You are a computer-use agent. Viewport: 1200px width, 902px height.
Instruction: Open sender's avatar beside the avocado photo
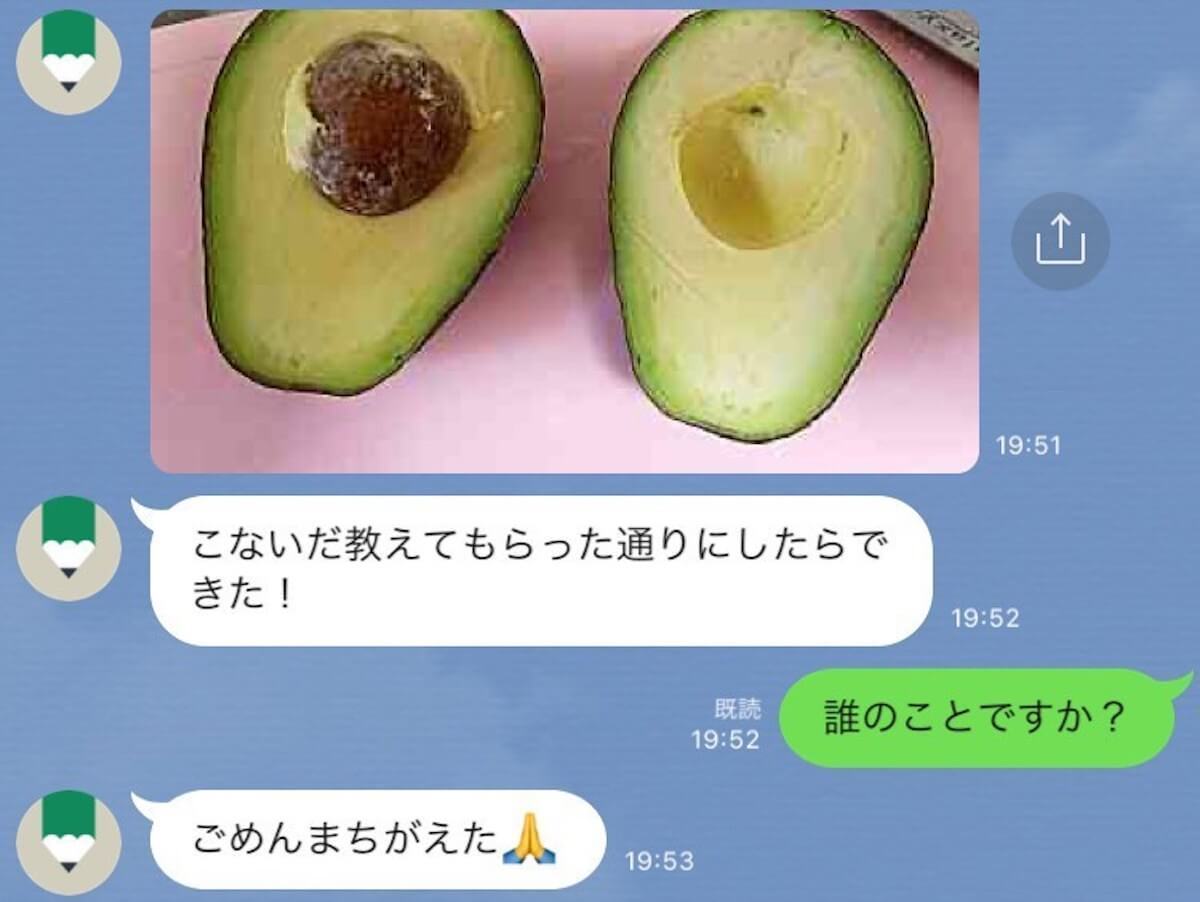click(x=69, y=62)
